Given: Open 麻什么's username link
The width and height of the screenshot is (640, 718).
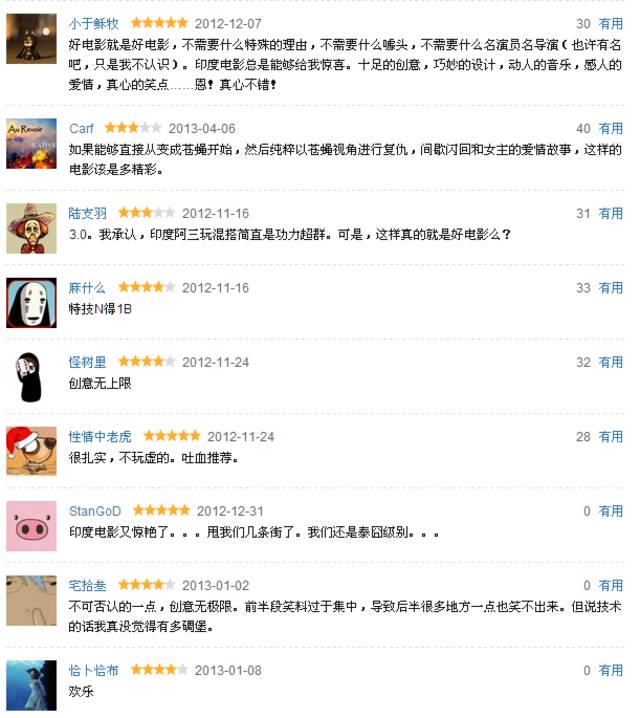Looking at the screenshot, I should 88,288.
